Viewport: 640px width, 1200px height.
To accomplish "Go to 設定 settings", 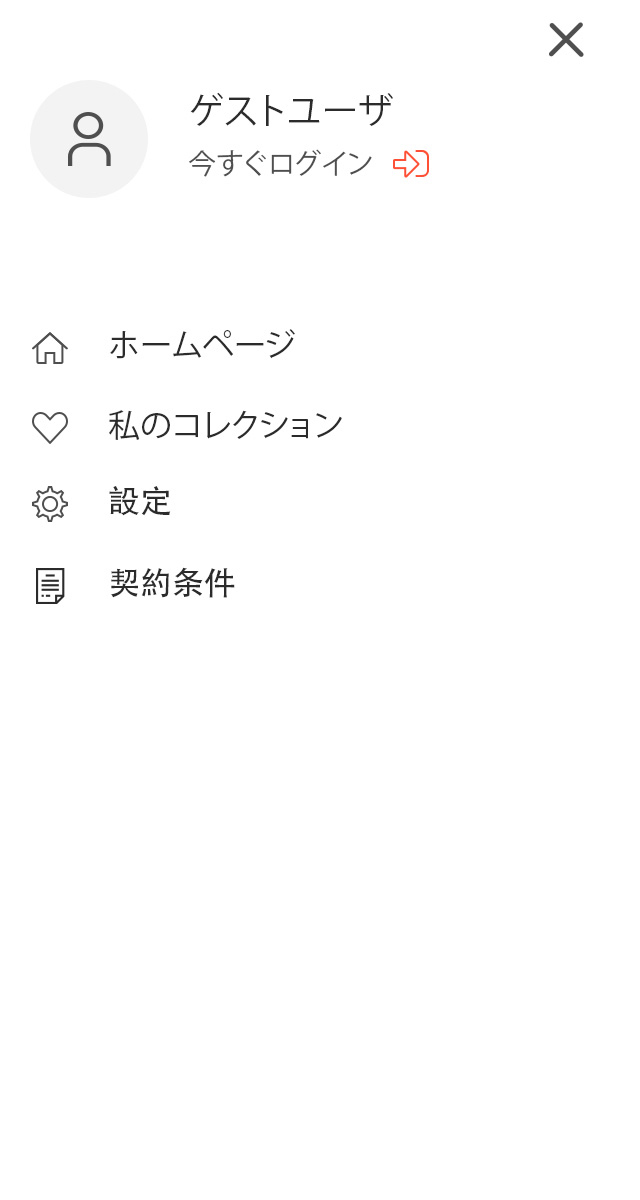I will click(x=140, y=502).
